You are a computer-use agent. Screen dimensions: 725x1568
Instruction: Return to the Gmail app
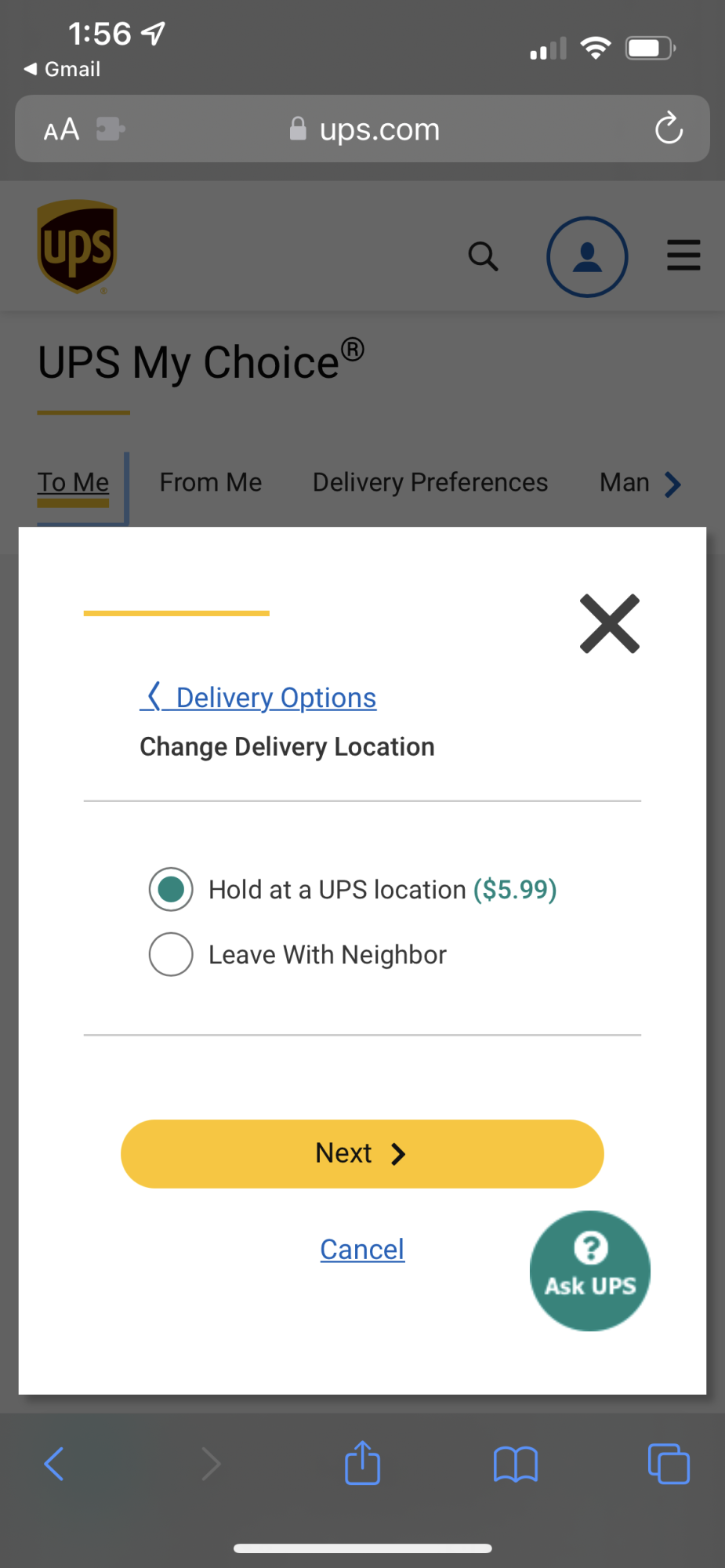click(62, 69)
